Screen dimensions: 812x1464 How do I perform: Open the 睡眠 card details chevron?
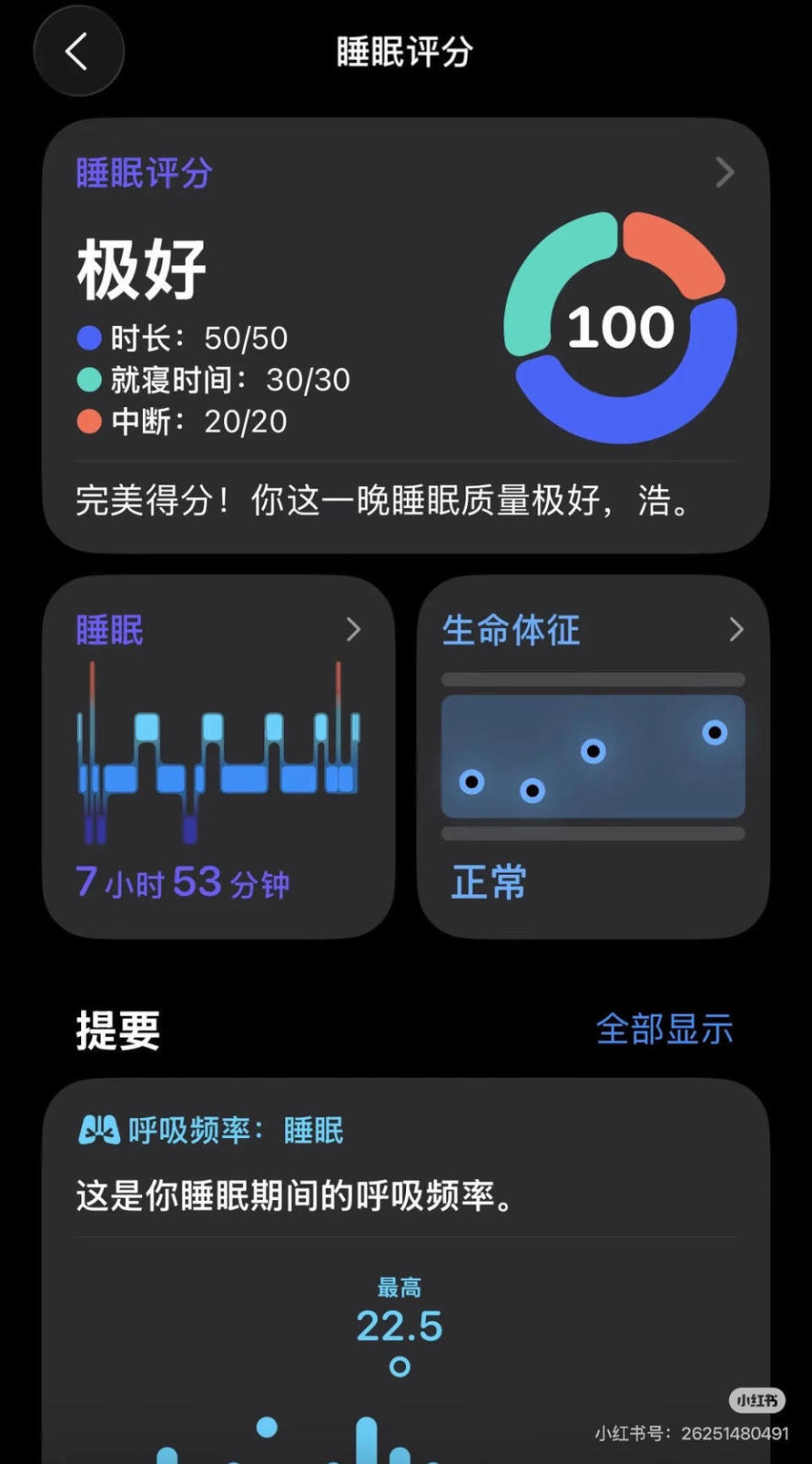tap(354, 629)
